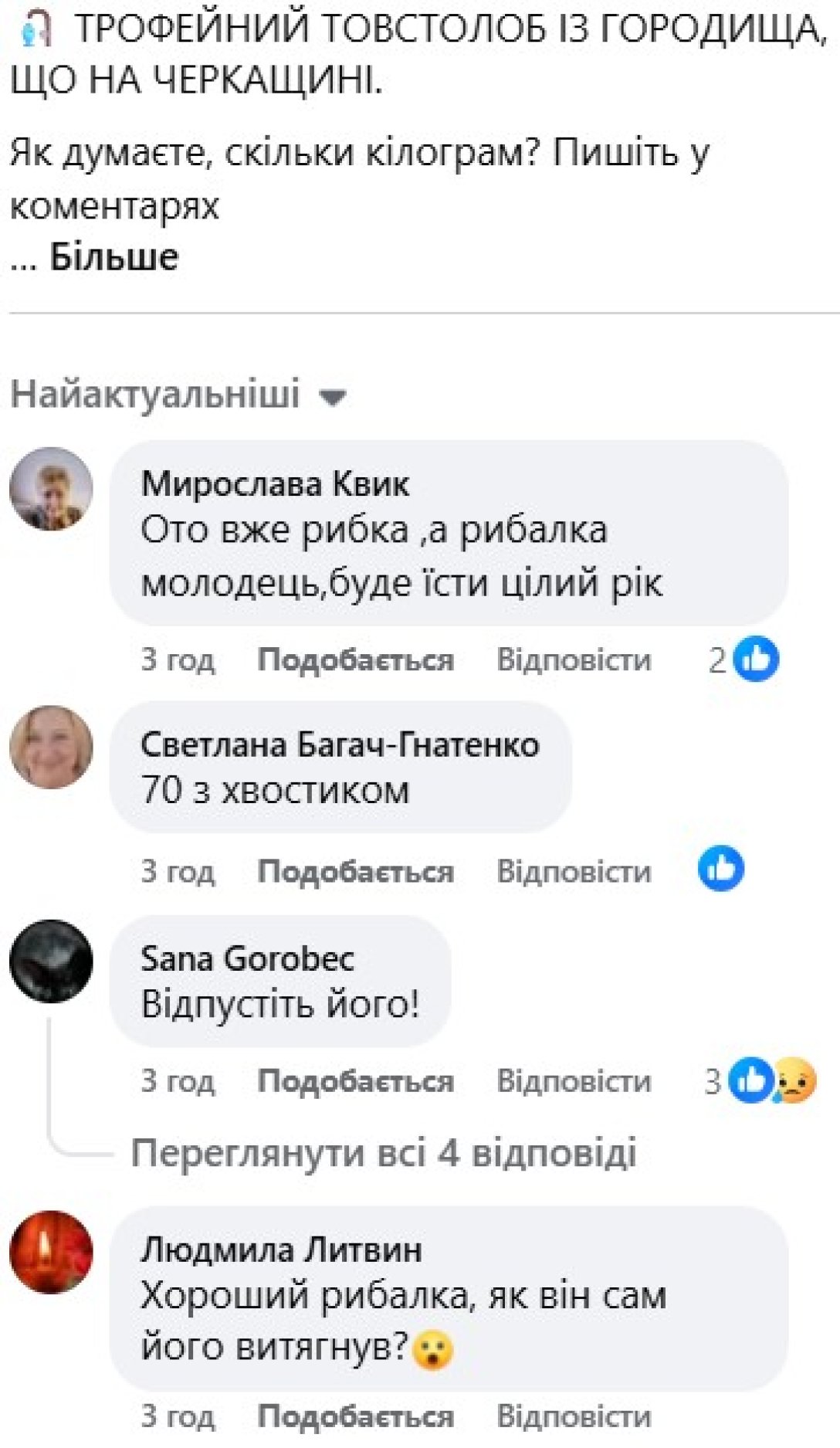Like Людмила Литвин's comment
840x1448 pixels.
pos(355,1416)
